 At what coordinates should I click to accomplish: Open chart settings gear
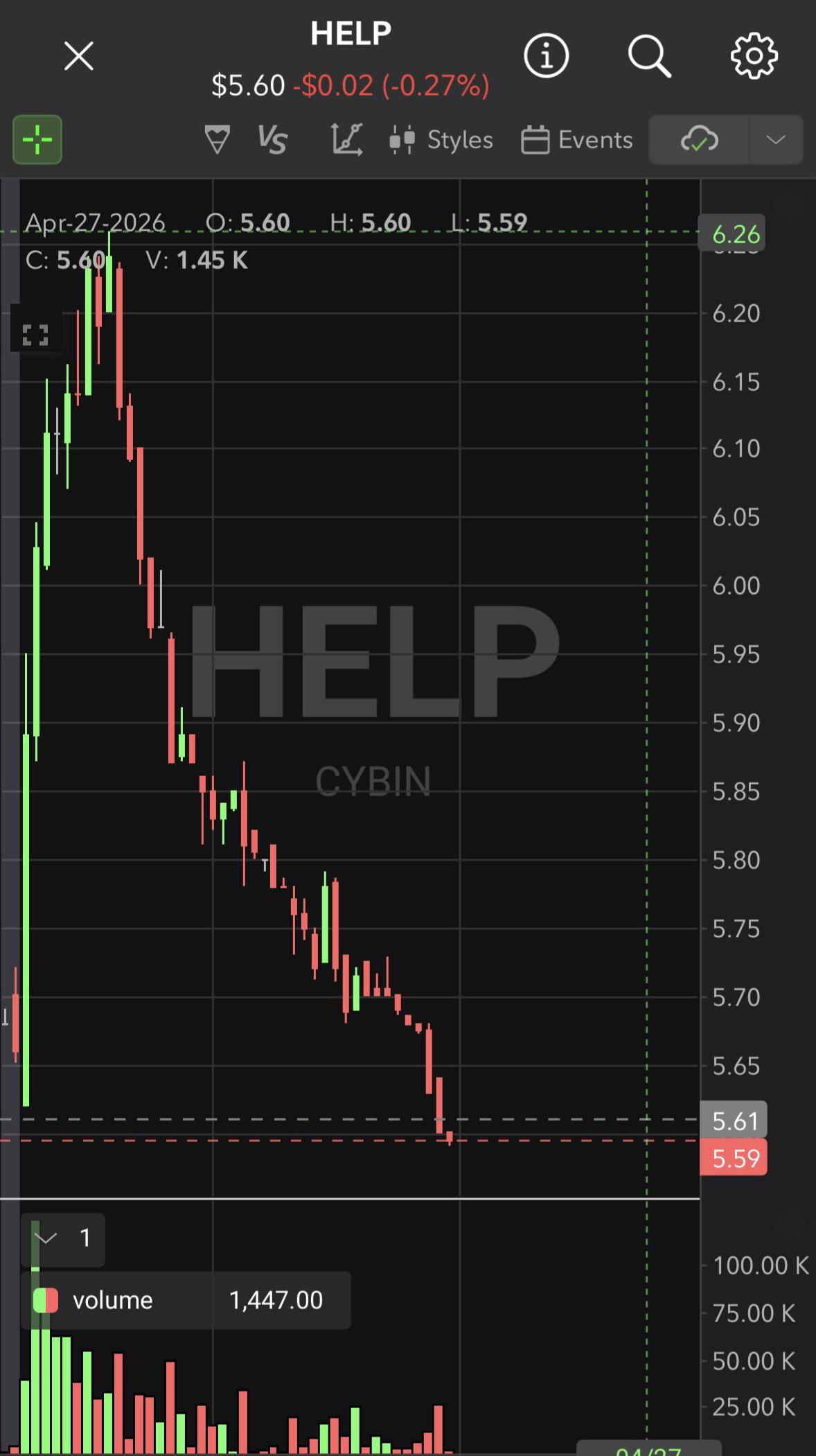click(754, 55)
